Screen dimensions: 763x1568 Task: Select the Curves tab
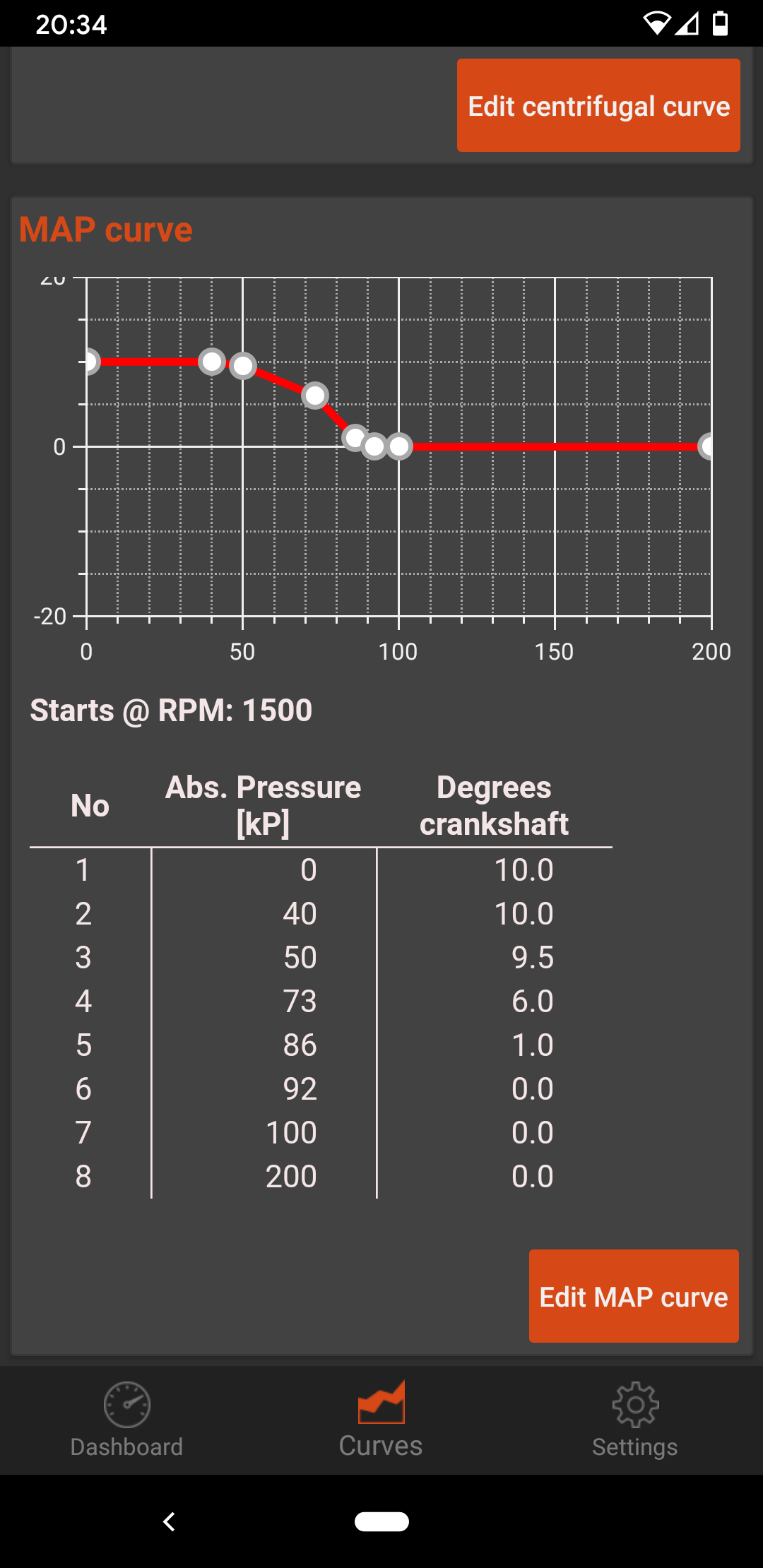(x=381, y=1420)
